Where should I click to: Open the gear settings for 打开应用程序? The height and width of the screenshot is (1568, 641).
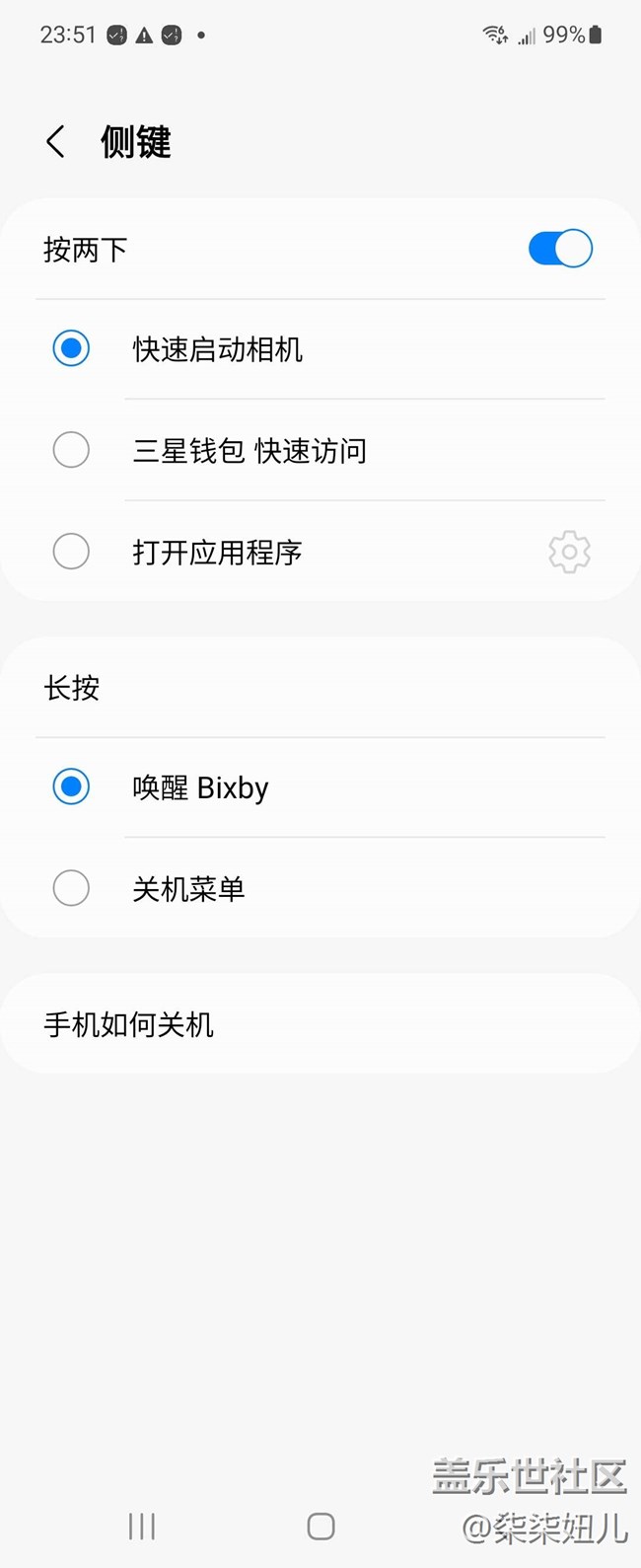click(569, 552)
